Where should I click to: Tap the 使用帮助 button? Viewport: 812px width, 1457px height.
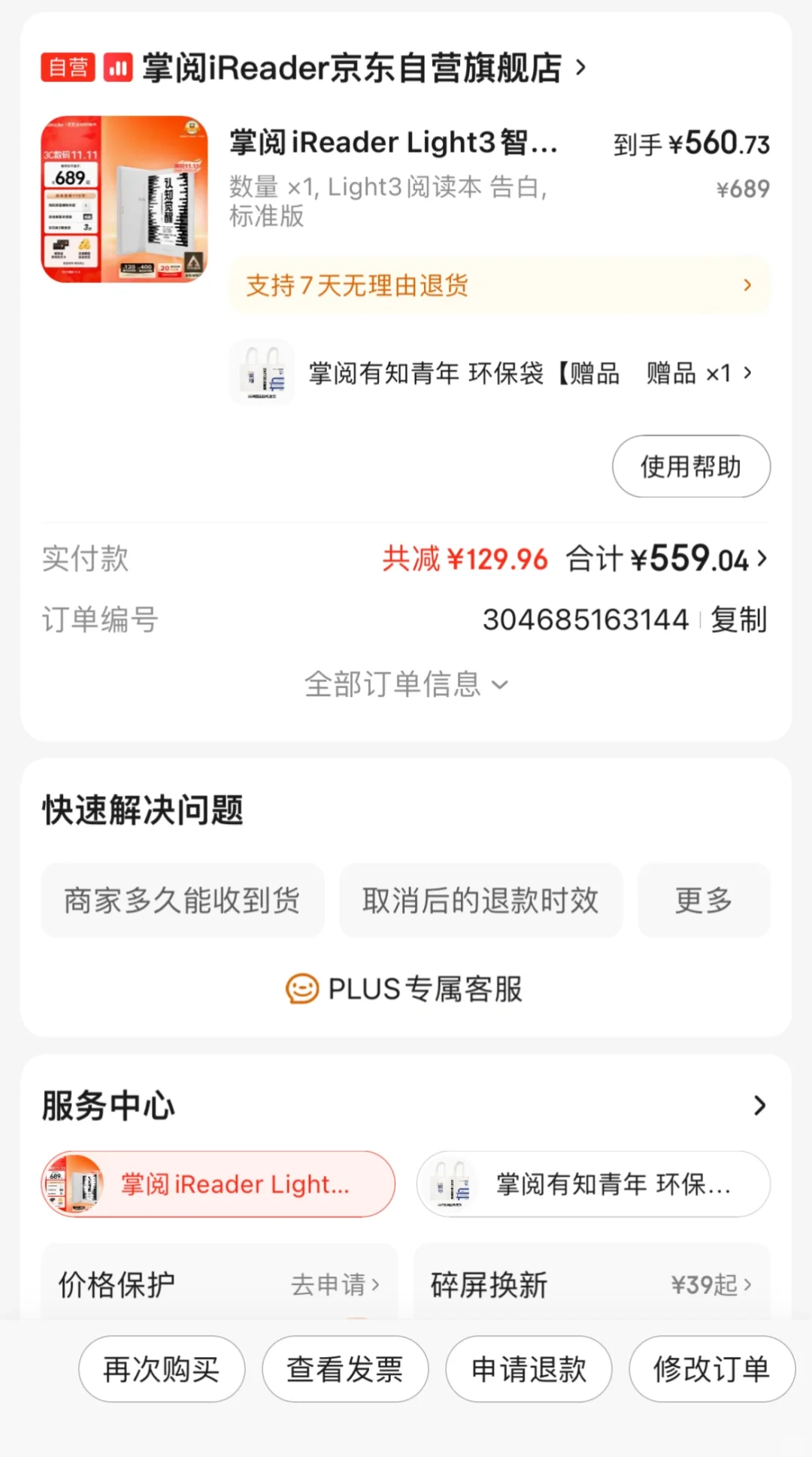(x=690, y=466)
